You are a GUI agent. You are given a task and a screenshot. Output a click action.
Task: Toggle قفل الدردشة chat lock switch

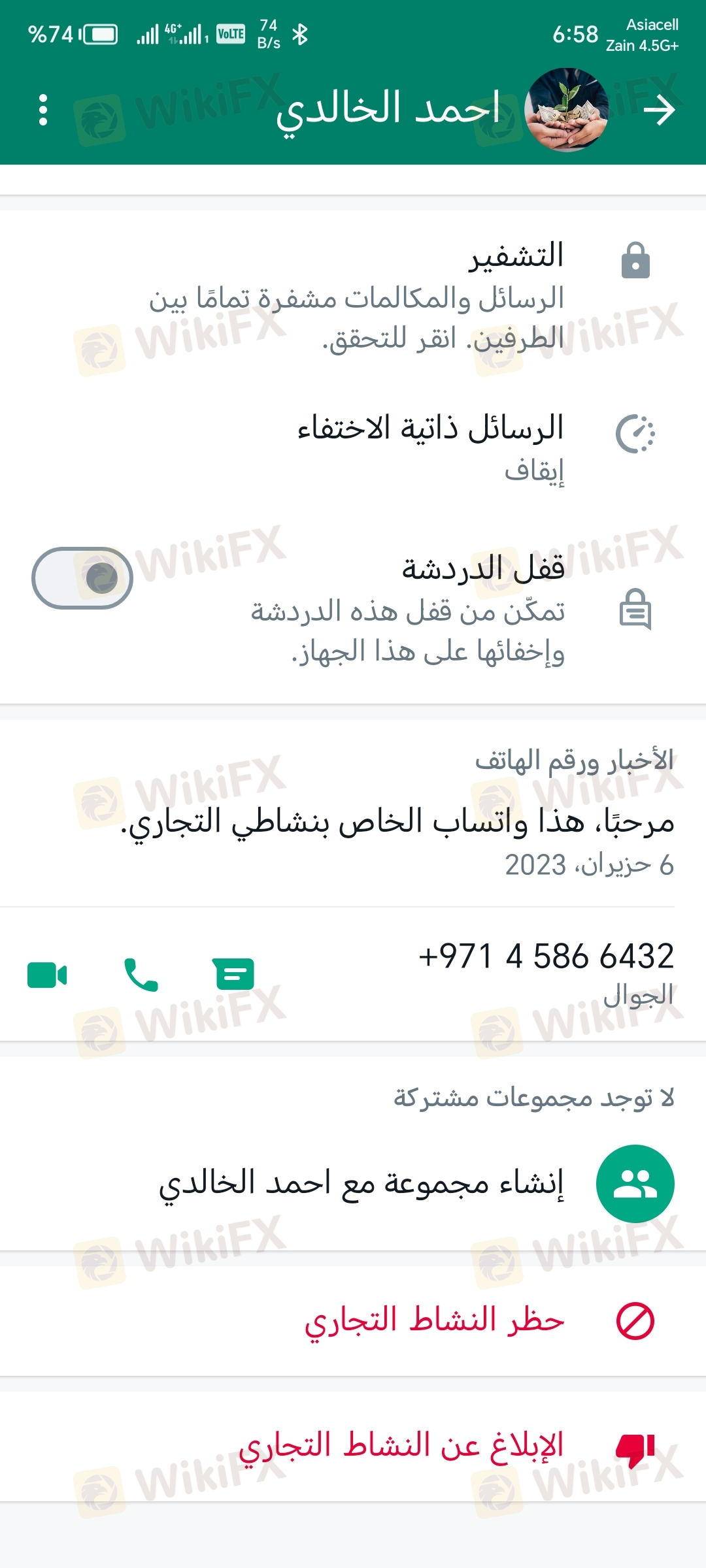point(82,578)
